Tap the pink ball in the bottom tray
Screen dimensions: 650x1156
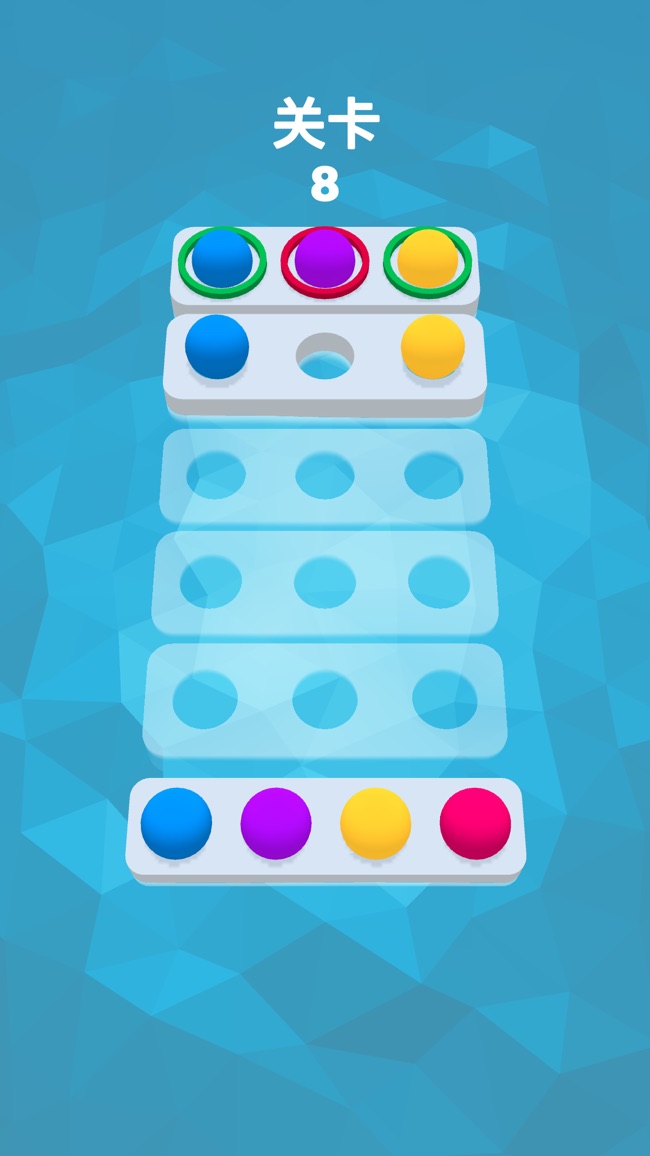[475, 823]
